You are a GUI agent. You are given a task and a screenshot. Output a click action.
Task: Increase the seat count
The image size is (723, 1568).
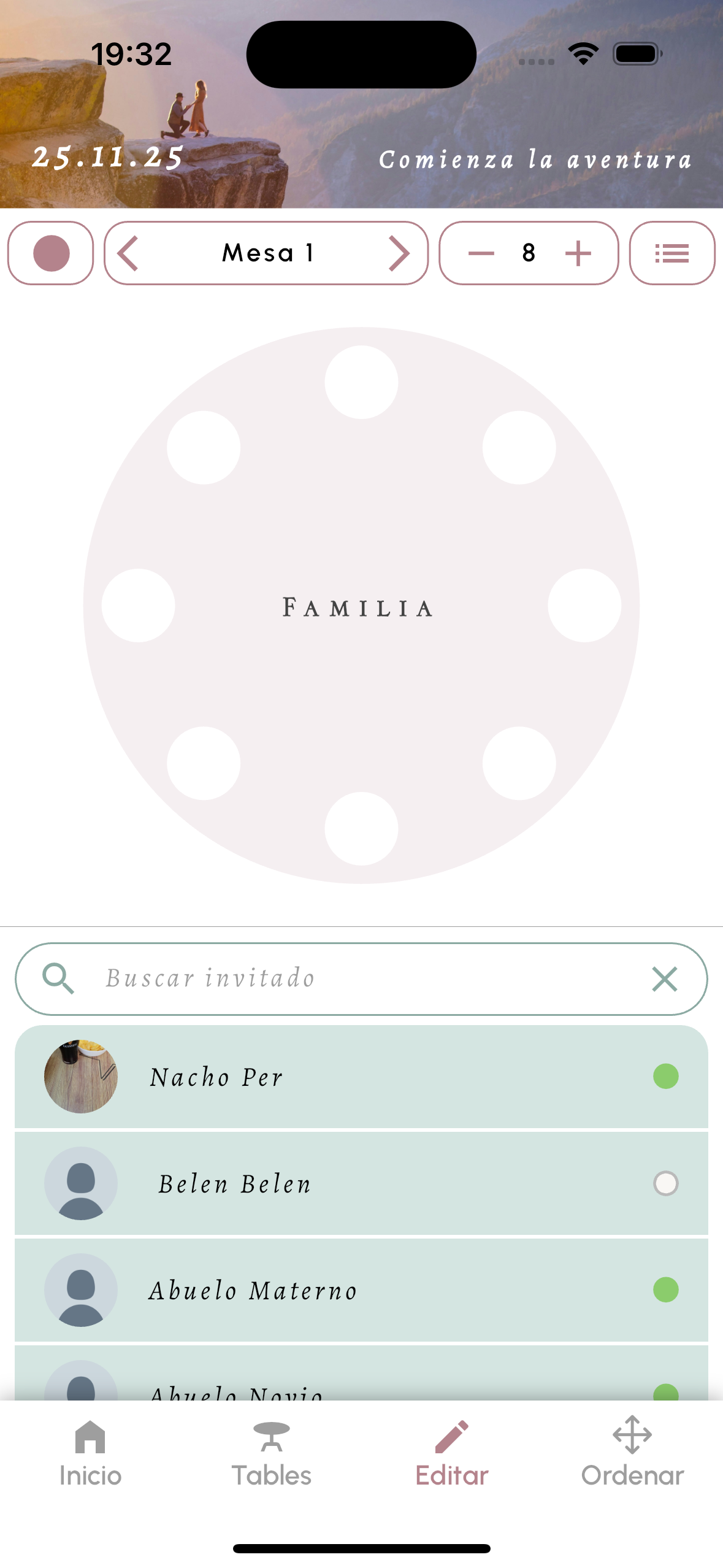578,253
